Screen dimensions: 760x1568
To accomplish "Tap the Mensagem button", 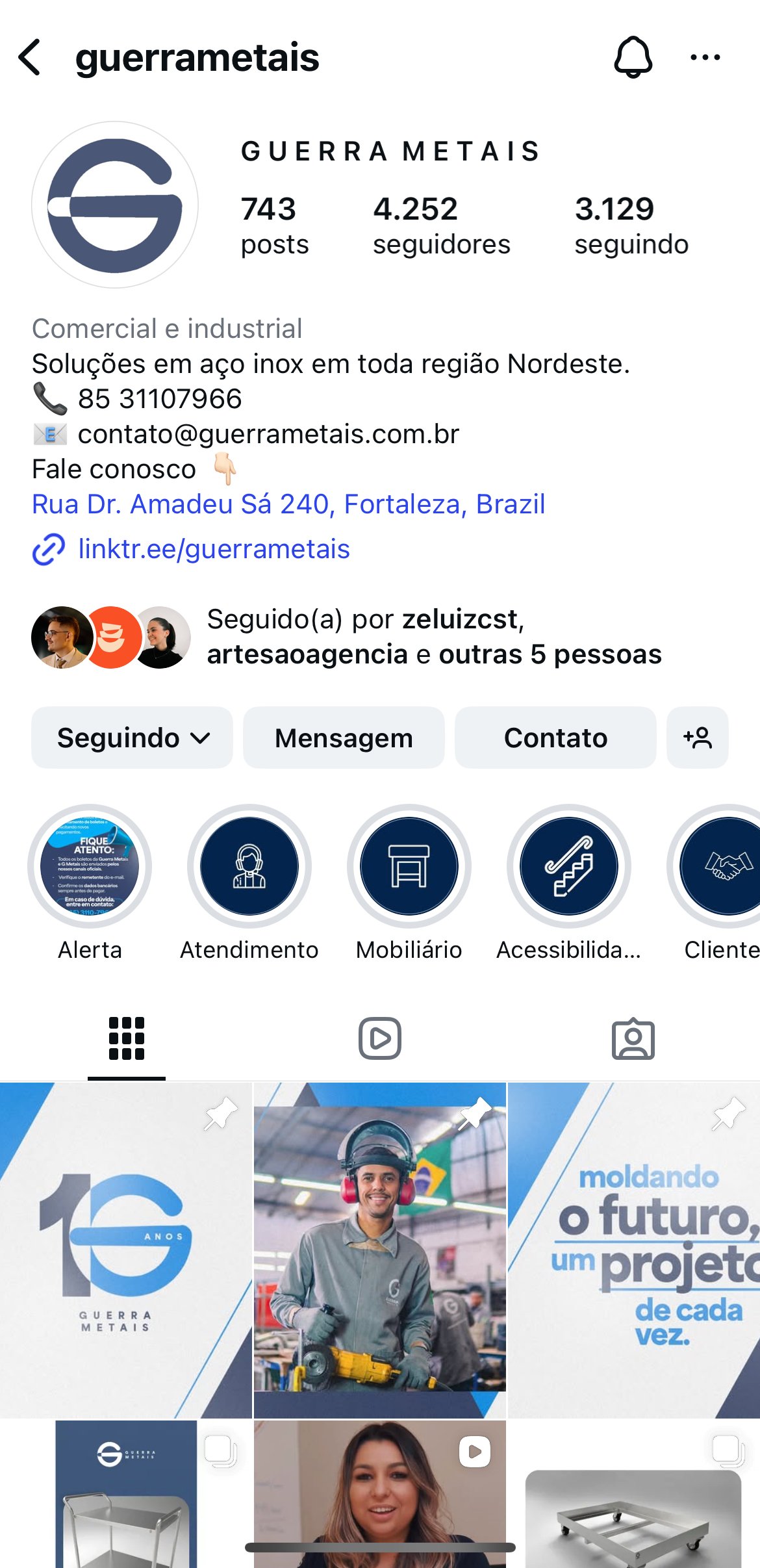I will 344,738.
